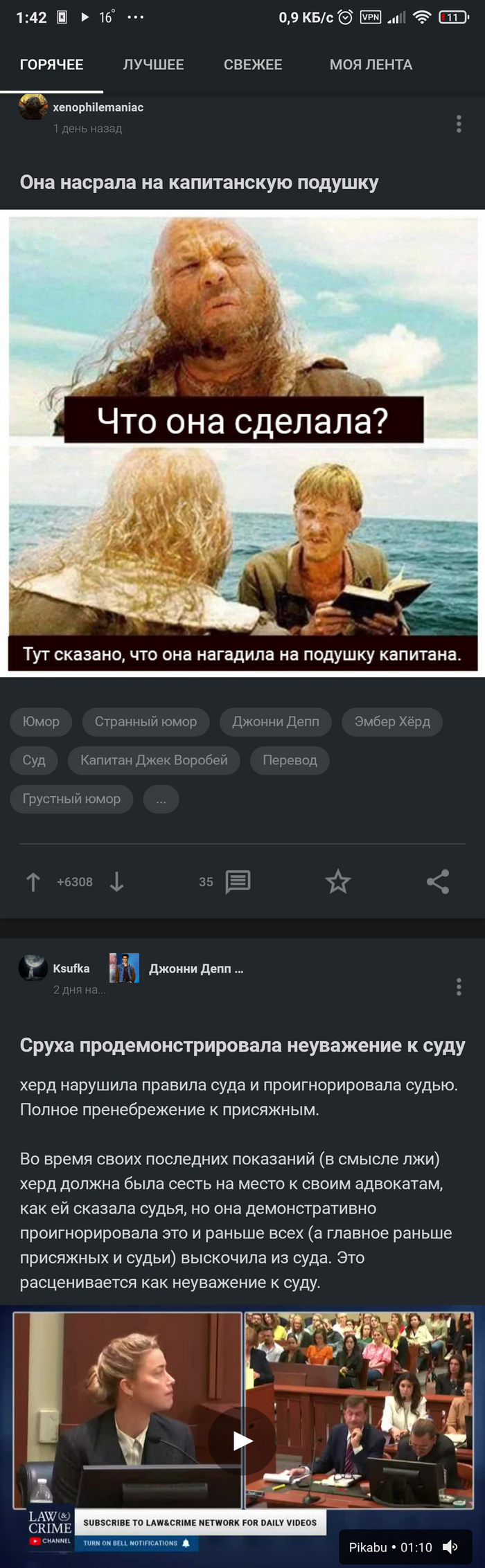
Task: Open the captain's pillow meme image
Action: (x=242, y=443)
